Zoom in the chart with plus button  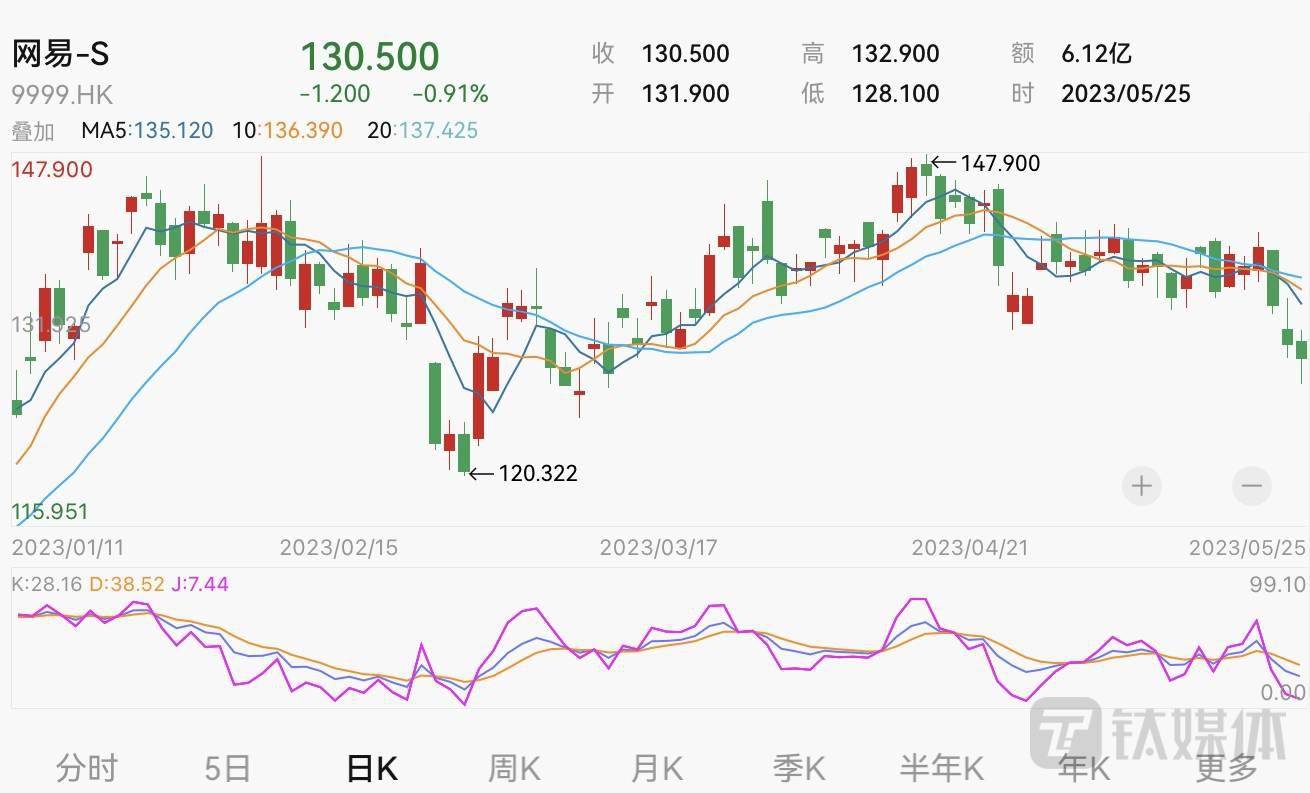coord(1141,487)
